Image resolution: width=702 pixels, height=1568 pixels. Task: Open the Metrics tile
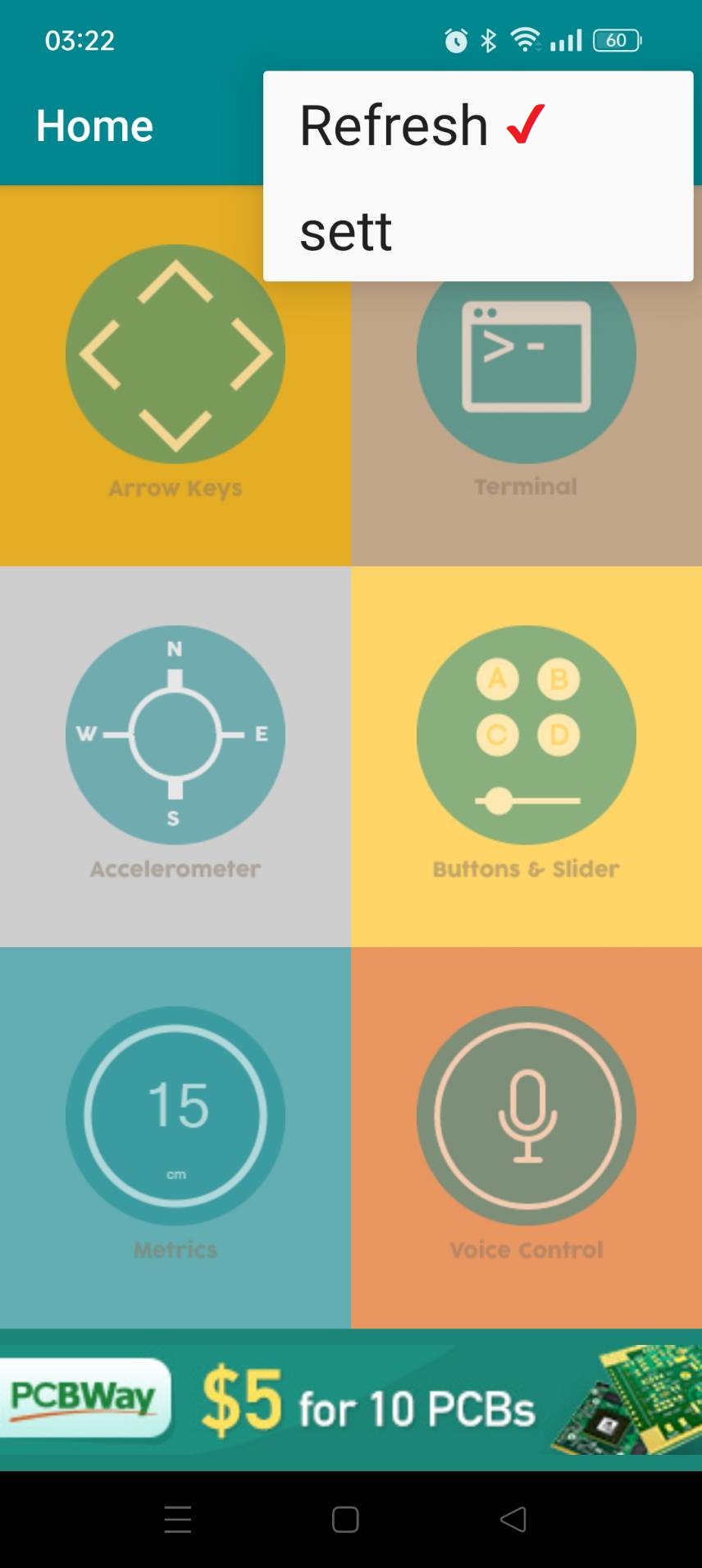(x=175, y=1137)
